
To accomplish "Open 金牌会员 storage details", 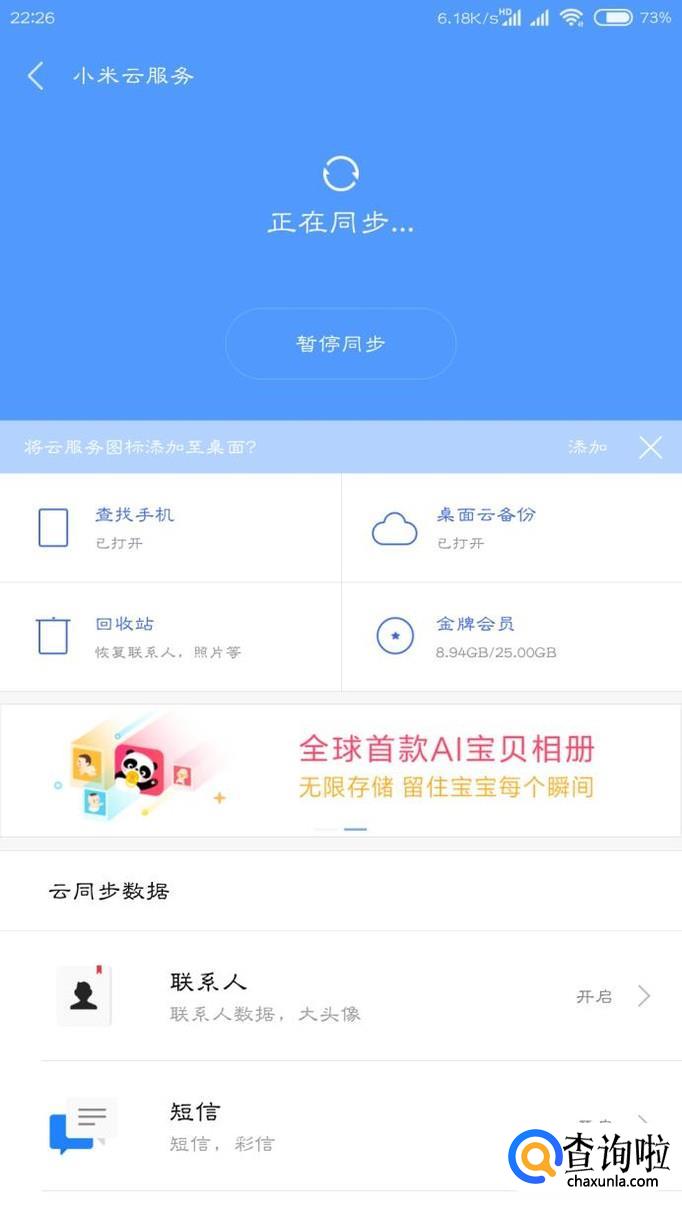I will (511, 637).
